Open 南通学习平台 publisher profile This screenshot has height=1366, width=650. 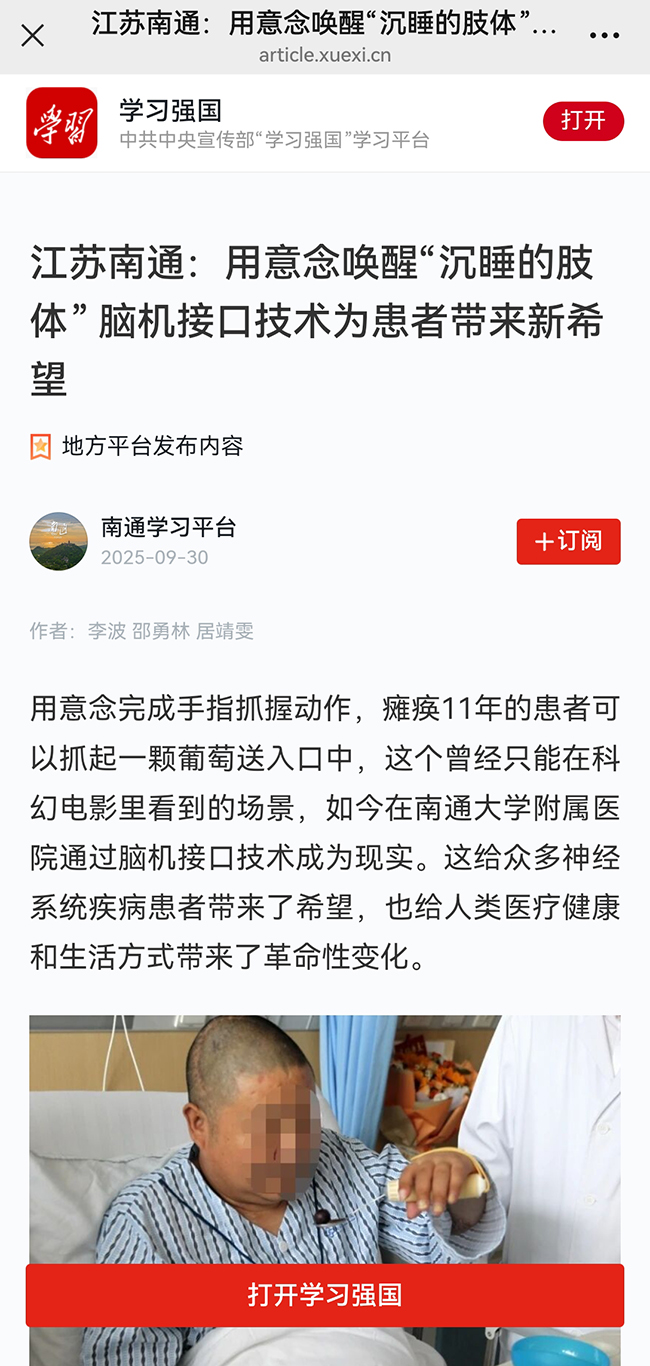coord(168,527)
